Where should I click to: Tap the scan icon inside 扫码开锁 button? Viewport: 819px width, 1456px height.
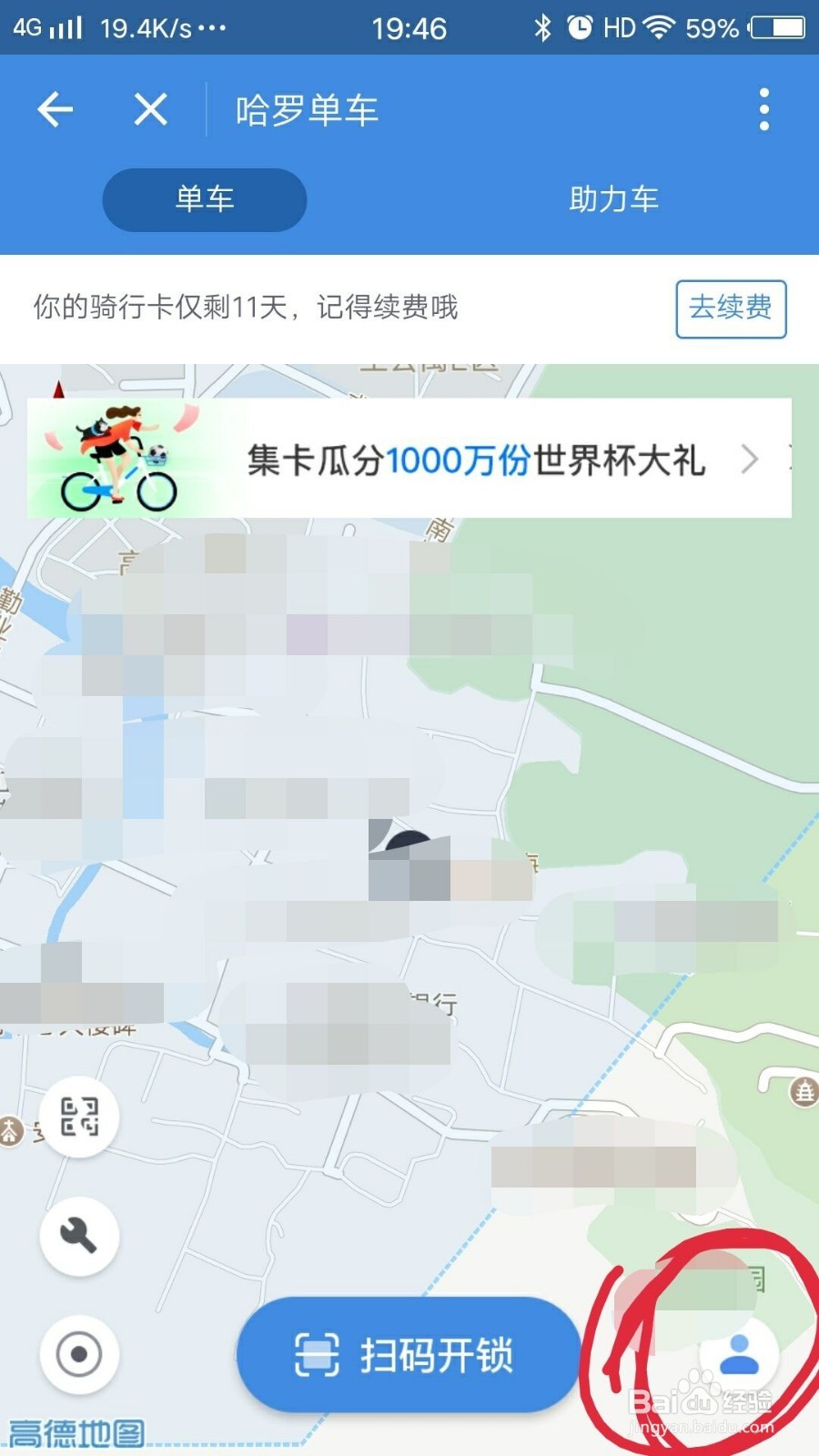click(x=318, y=1354)
